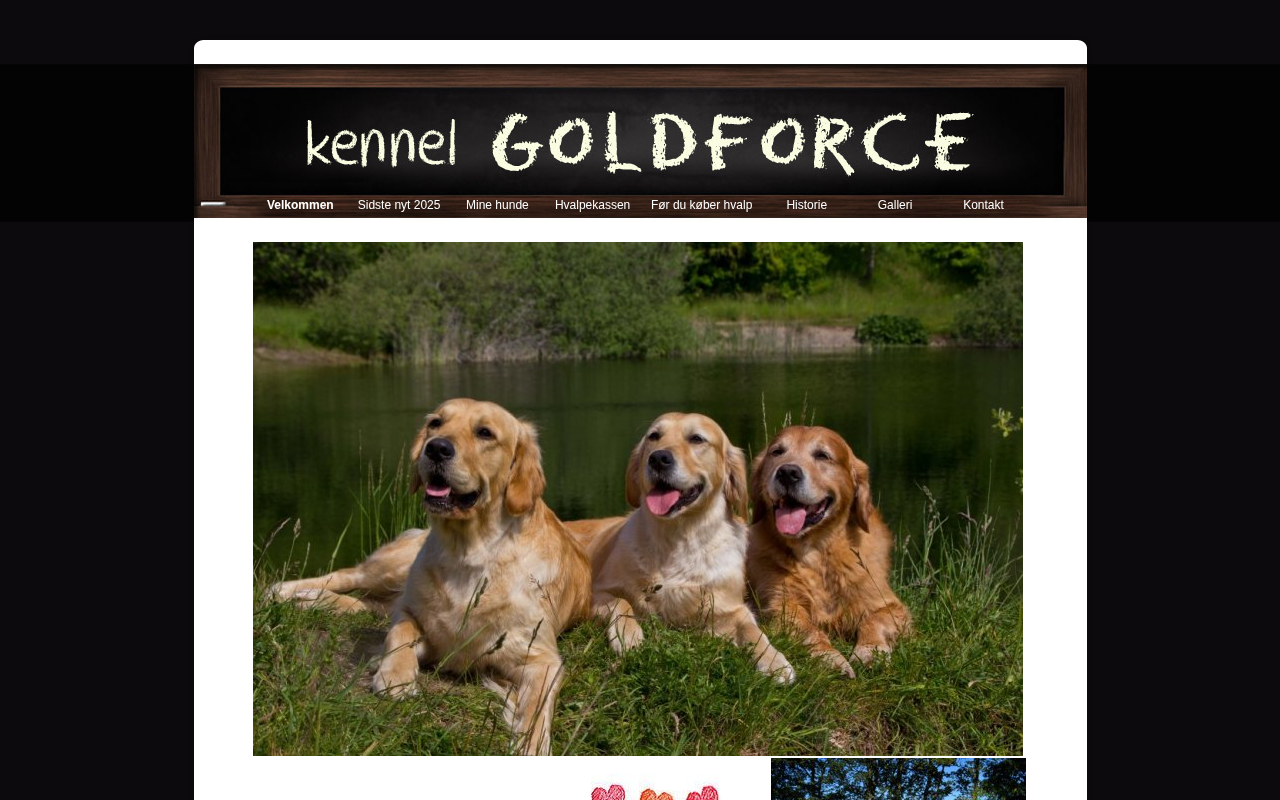Select the Hvalpekassen menu item
The height and width of the screenshot is (800, 1280).
point(592,205)
